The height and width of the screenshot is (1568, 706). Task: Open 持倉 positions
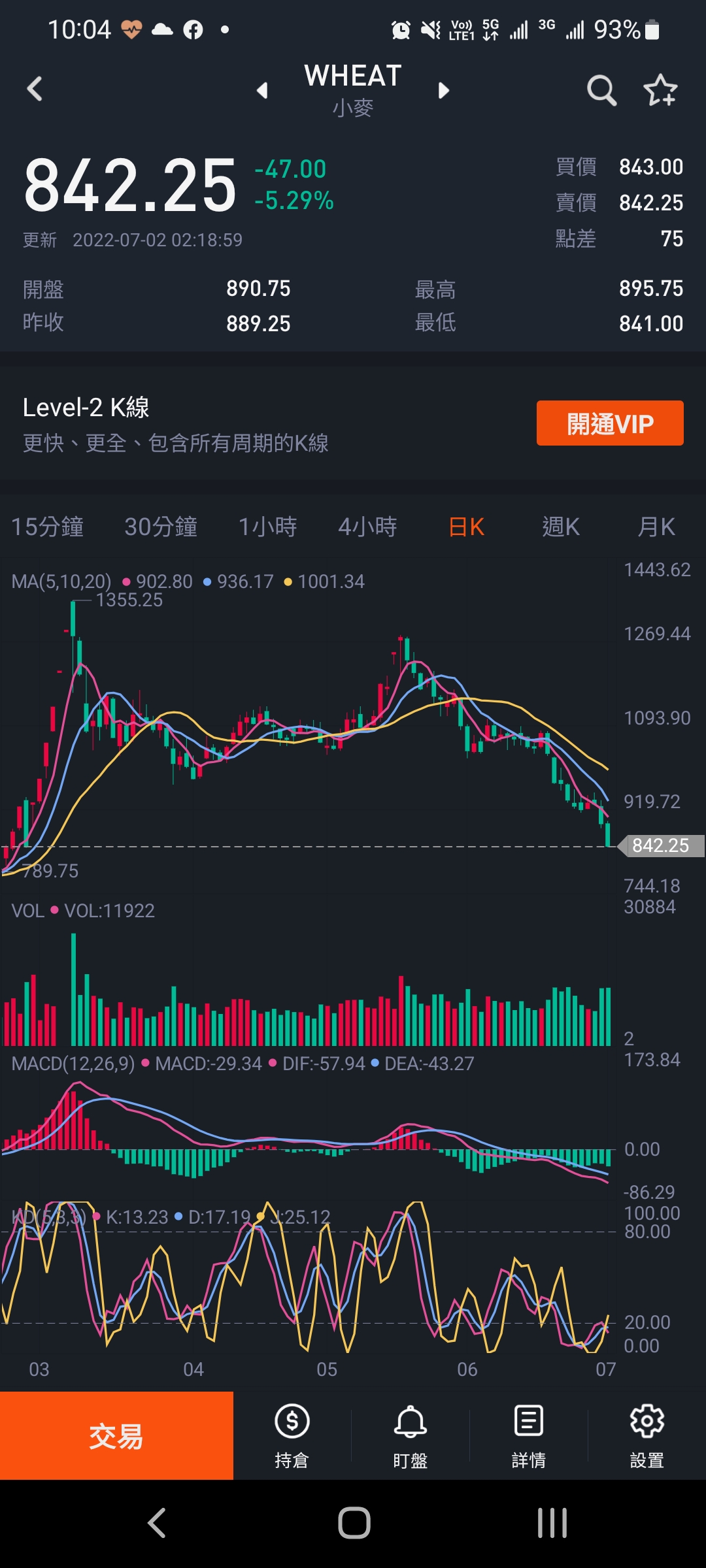(x=292, y=1435)
